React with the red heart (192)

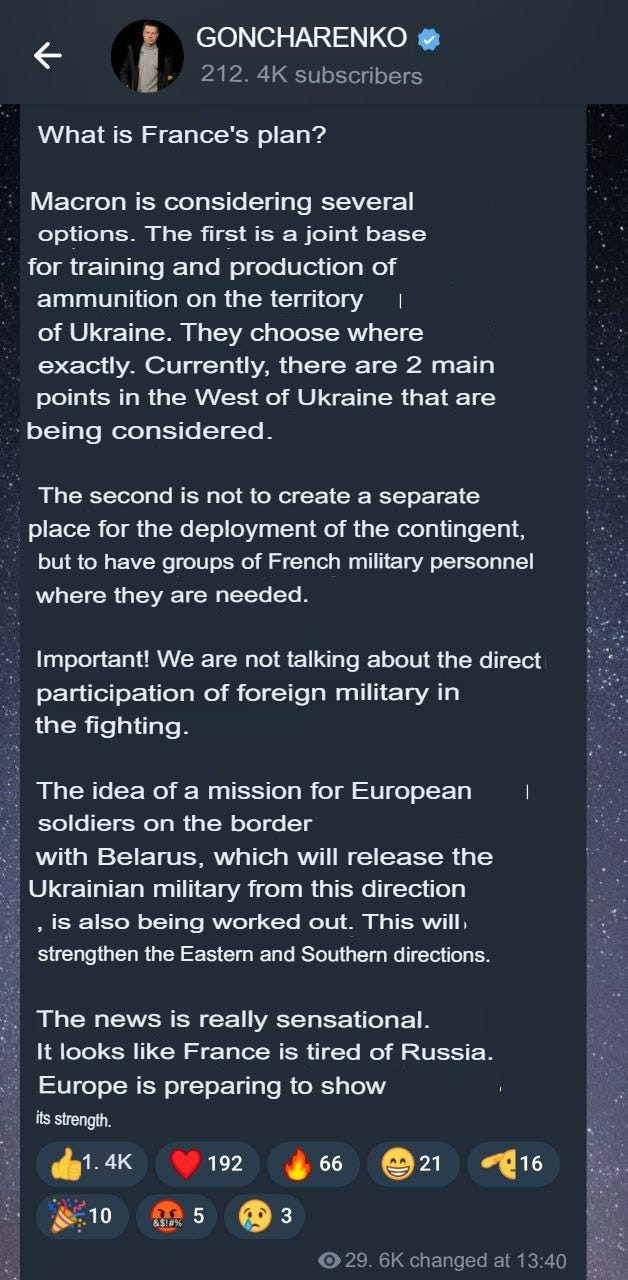tap(206, 1163)
